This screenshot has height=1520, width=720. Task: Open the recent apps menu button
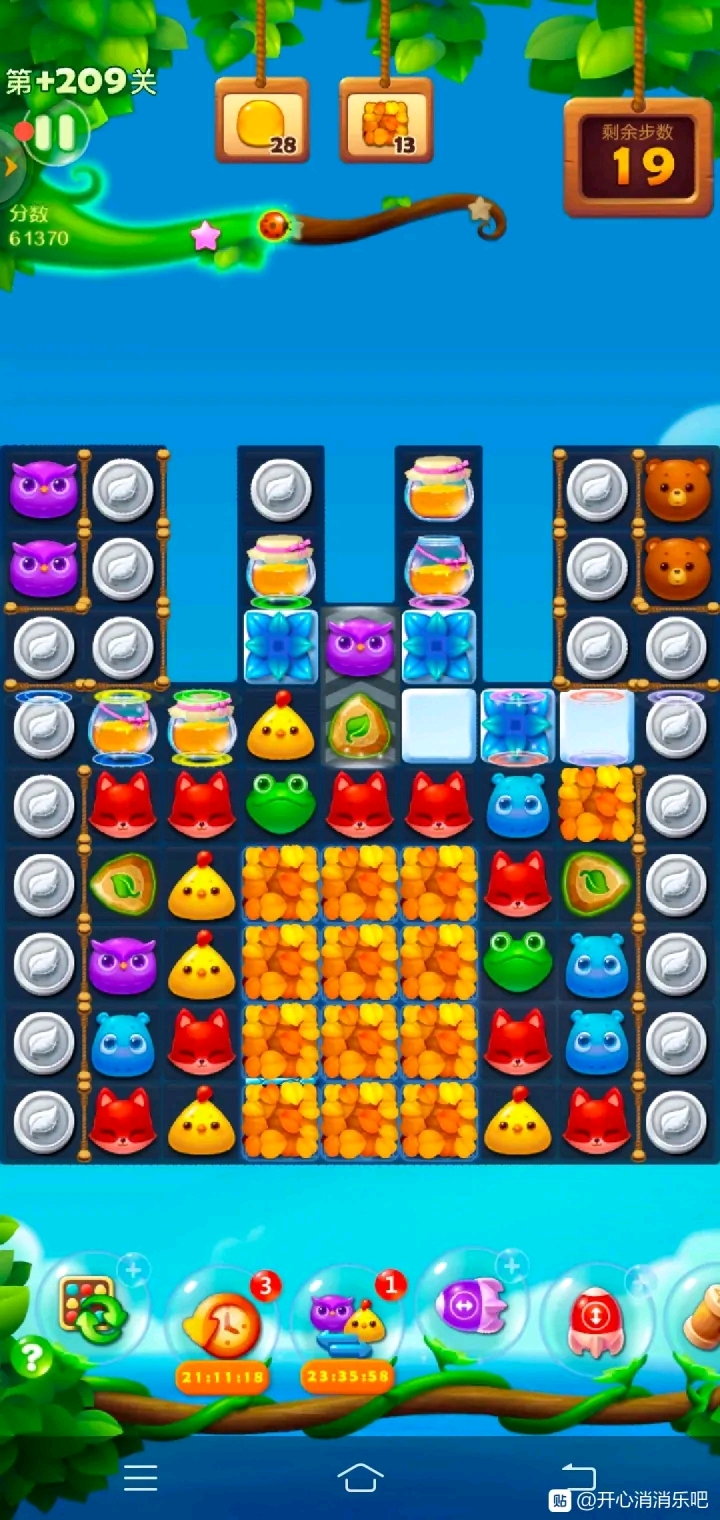140,1477
